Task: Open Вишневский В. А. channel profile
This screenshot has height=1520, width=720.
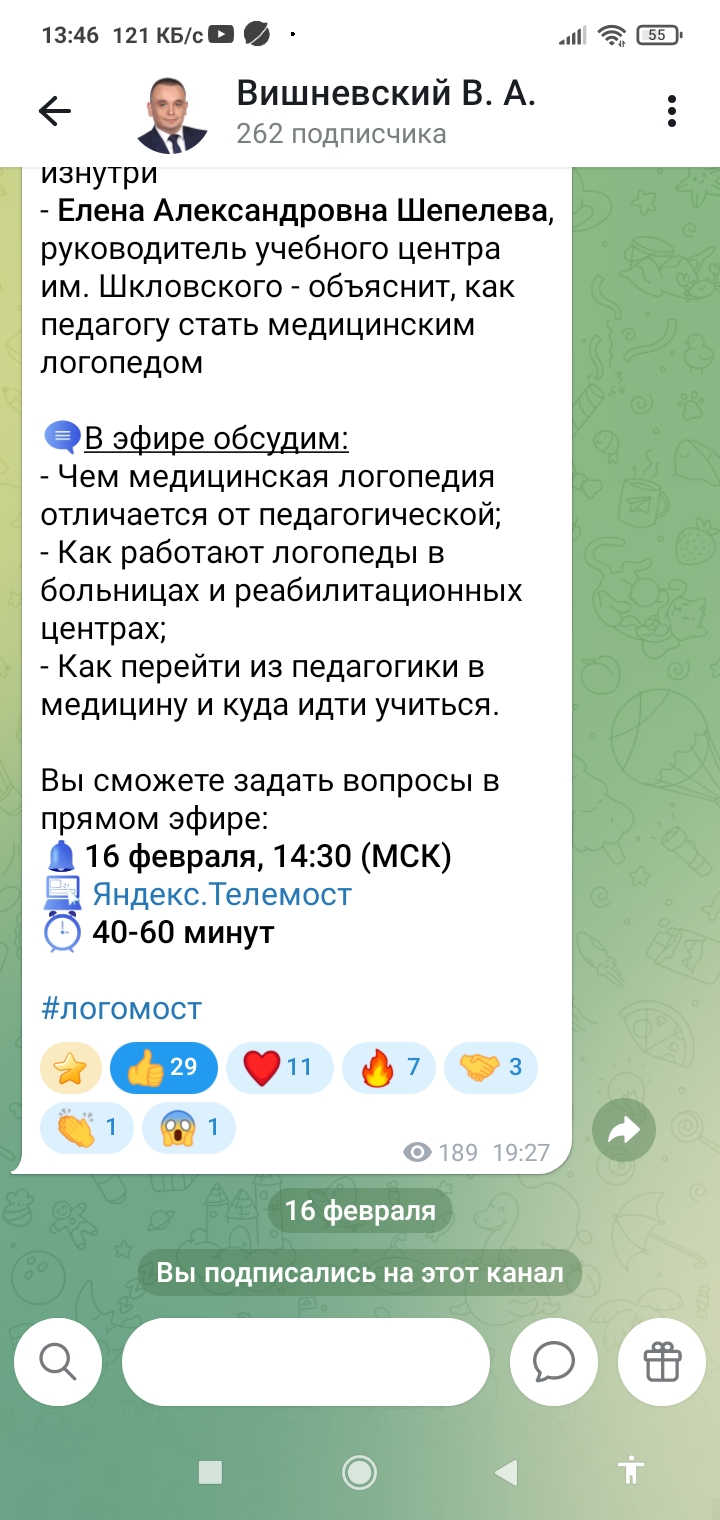Action: (x=385, y=111)
